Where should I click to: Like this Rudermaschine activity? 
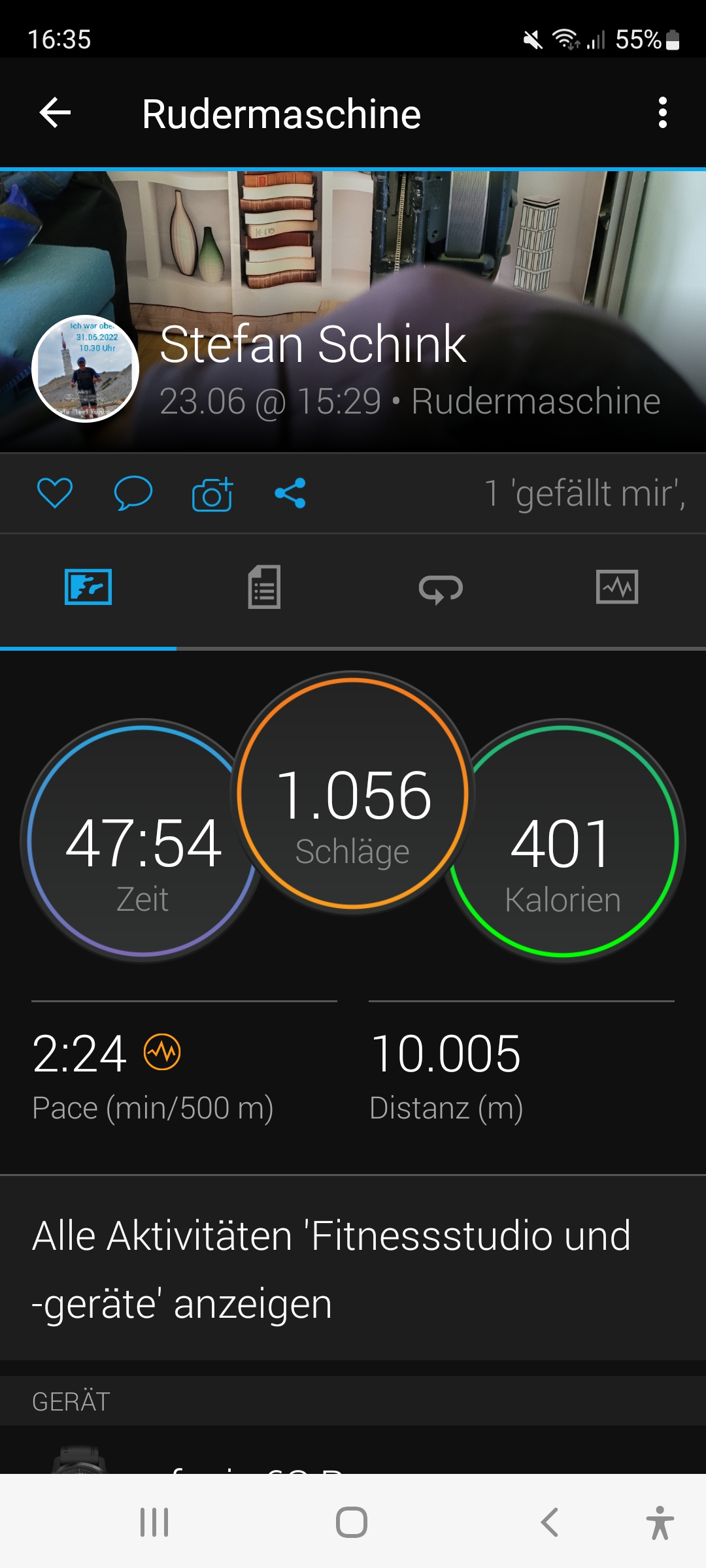point(55,493)
